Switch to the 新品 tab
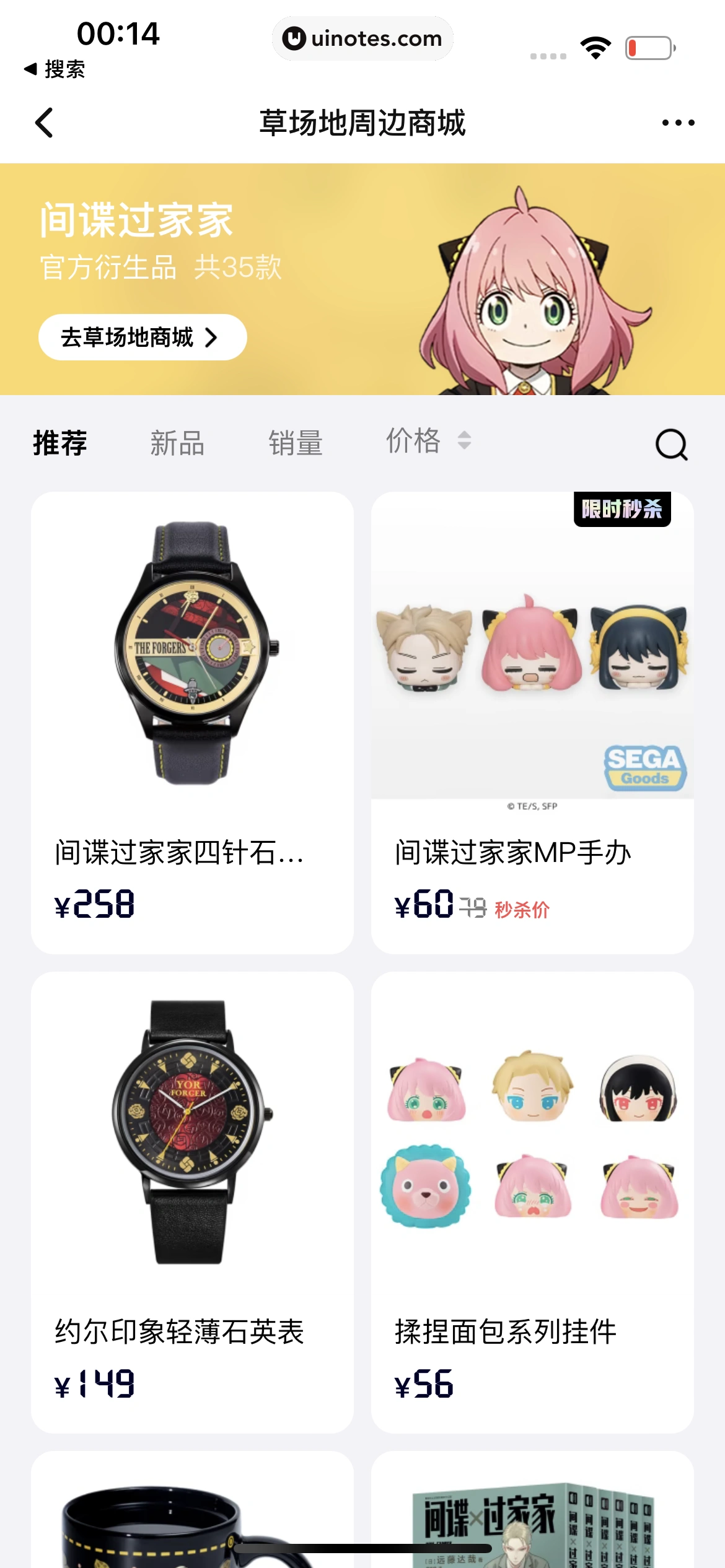This screenshot has width=725, height=1568. pyautogui.click(x=177, y=443)
